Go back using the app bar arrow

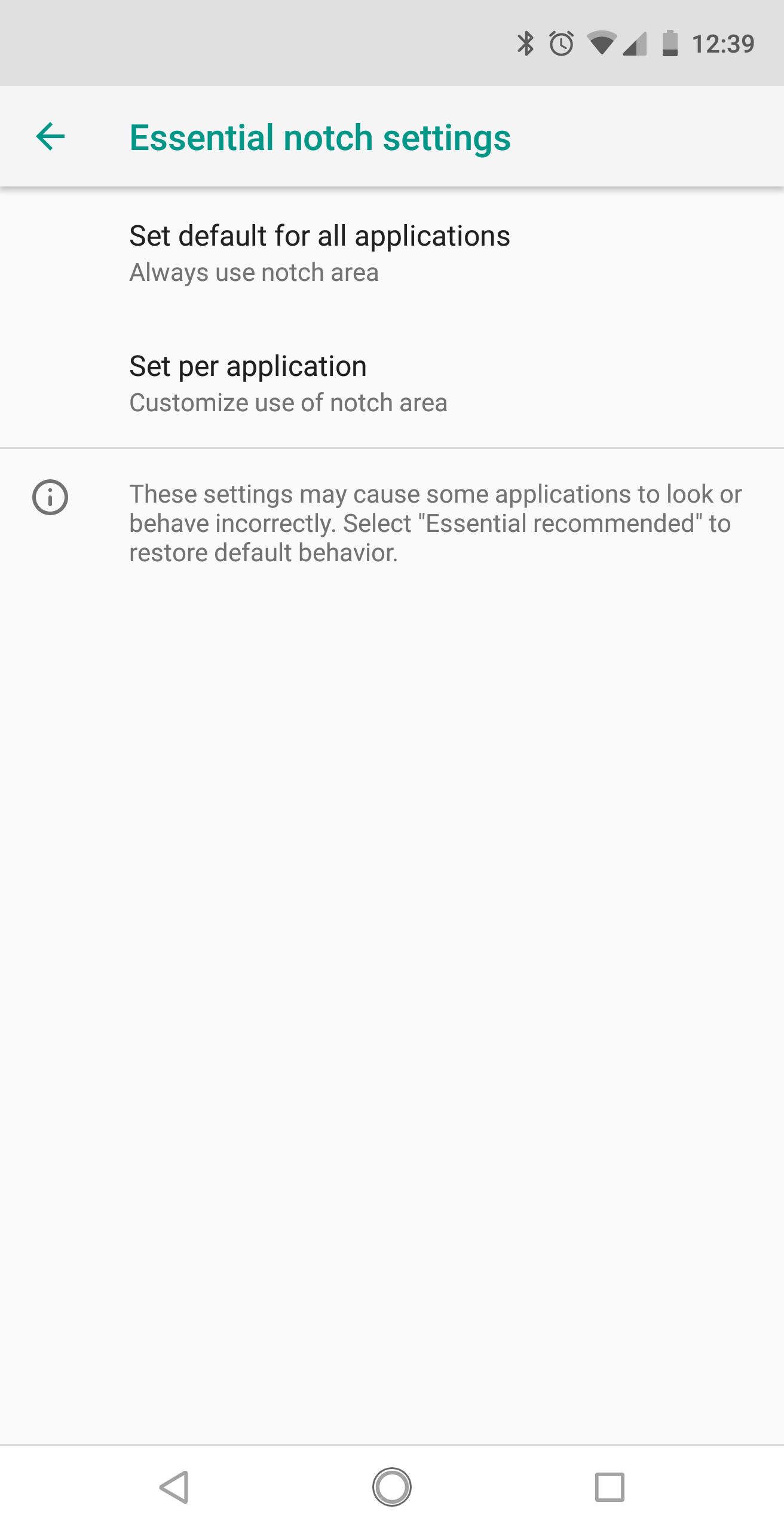50,137
